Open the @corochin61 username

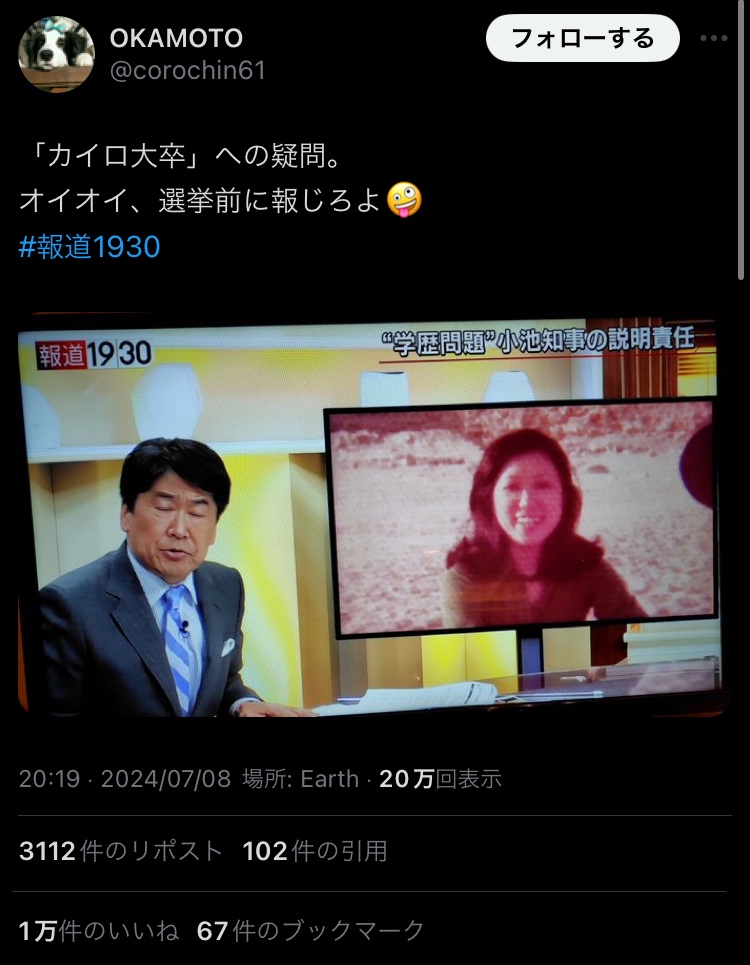coord(187,72)
